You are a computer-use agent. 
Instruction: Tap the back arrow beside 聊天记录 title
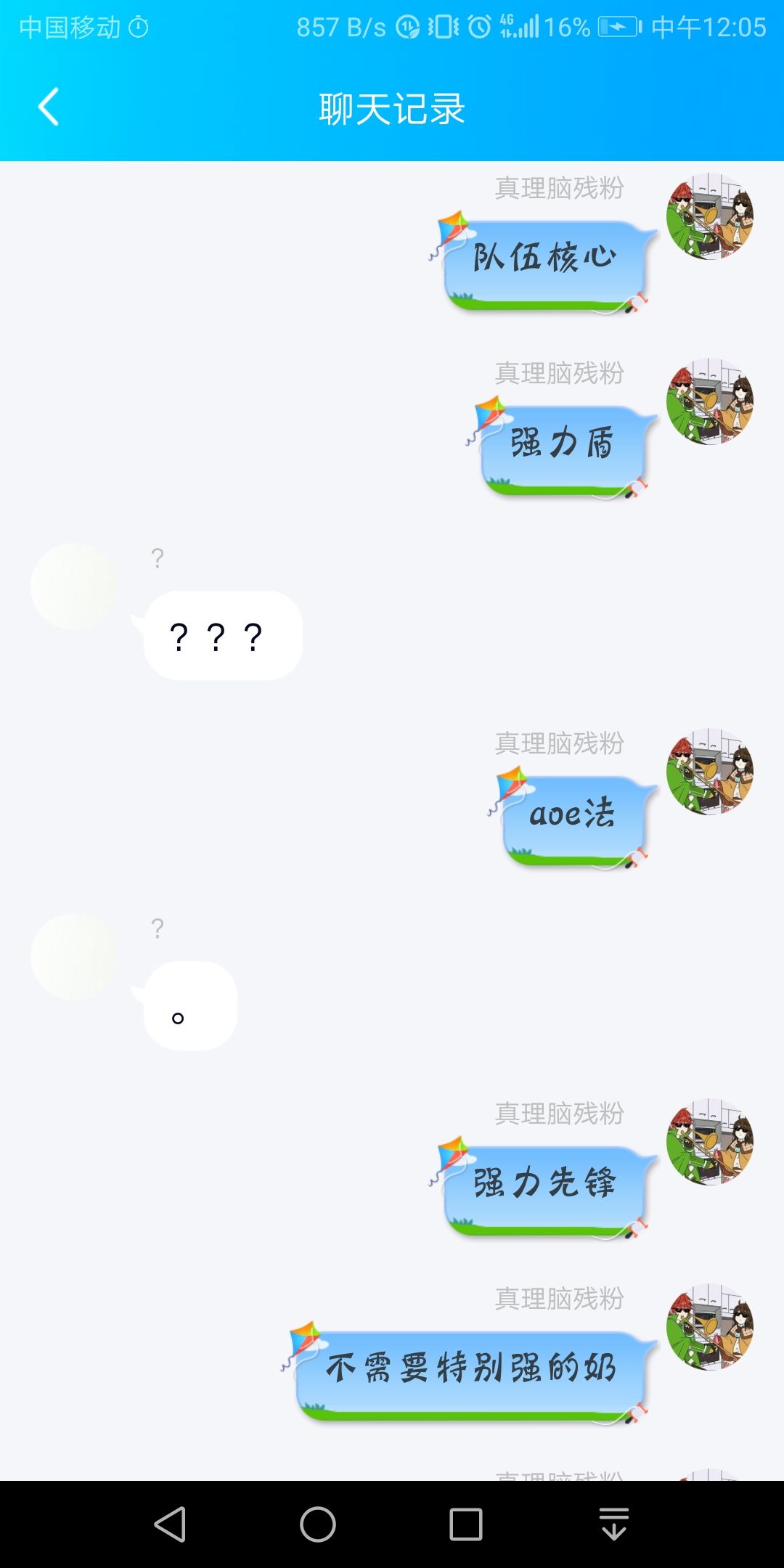click(48, 106)
